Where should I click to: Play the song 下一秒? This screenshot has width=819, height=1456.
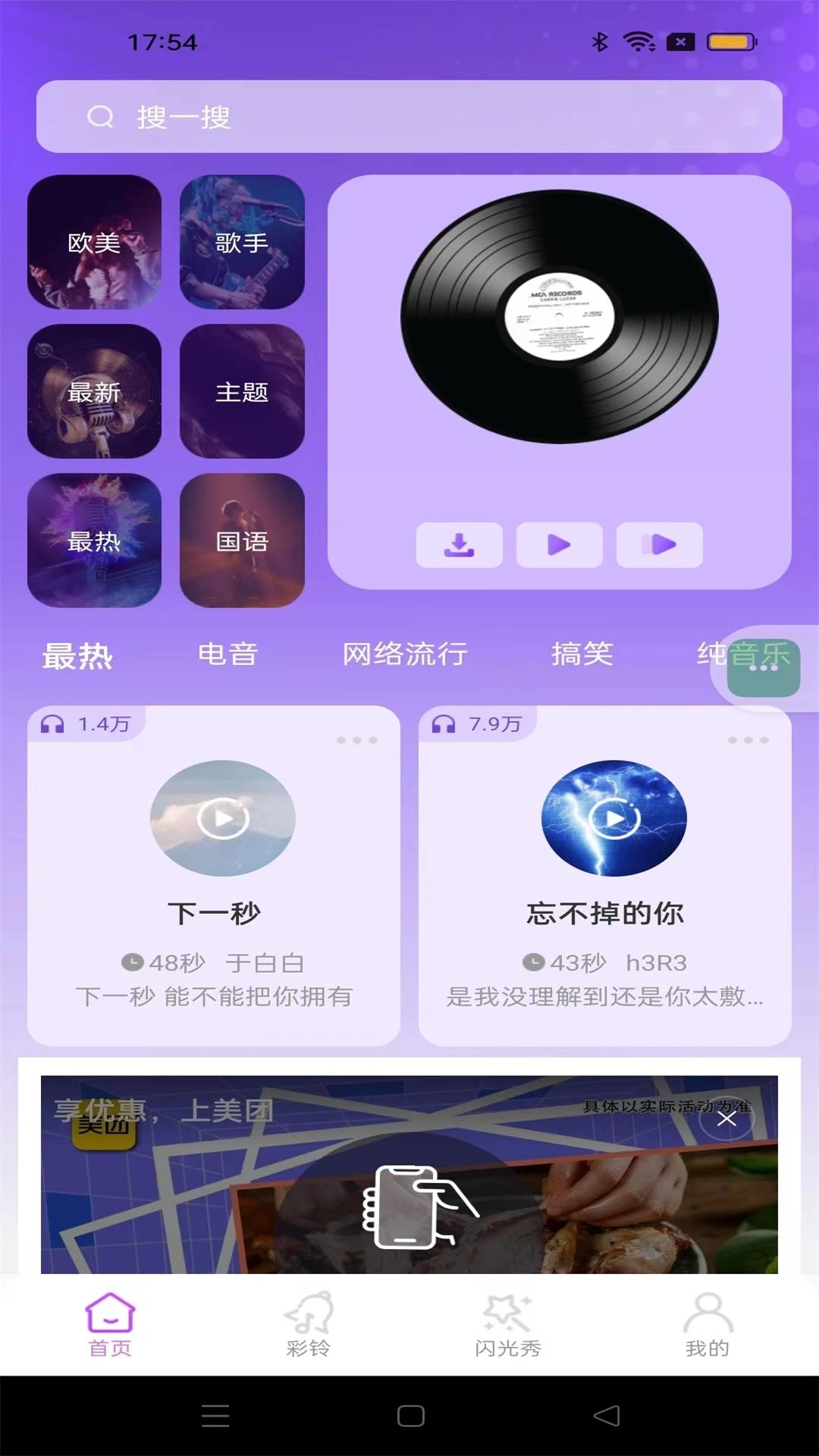[x=221, y=817]
